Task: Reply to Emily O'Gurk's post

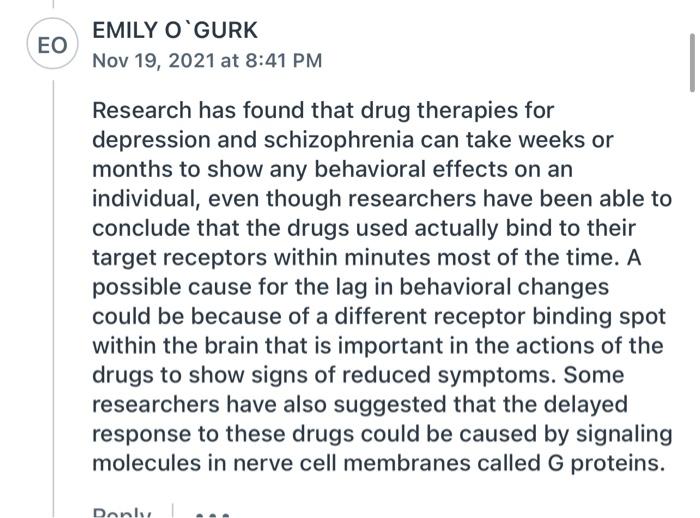Action: coord(121,512)
